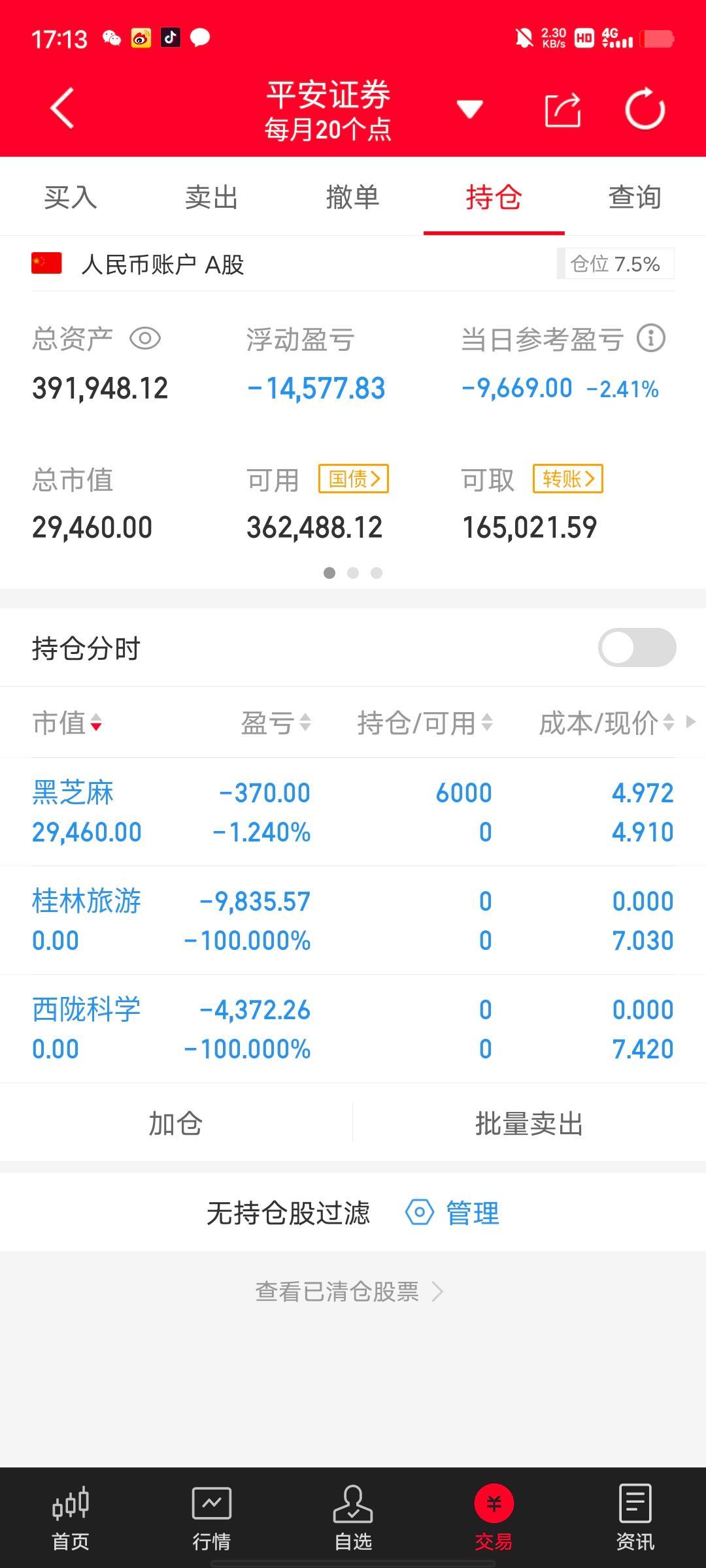Open the 查询 tab
Image resolution: width=706 pixels, height=1568 pixels.
point(635,197)
